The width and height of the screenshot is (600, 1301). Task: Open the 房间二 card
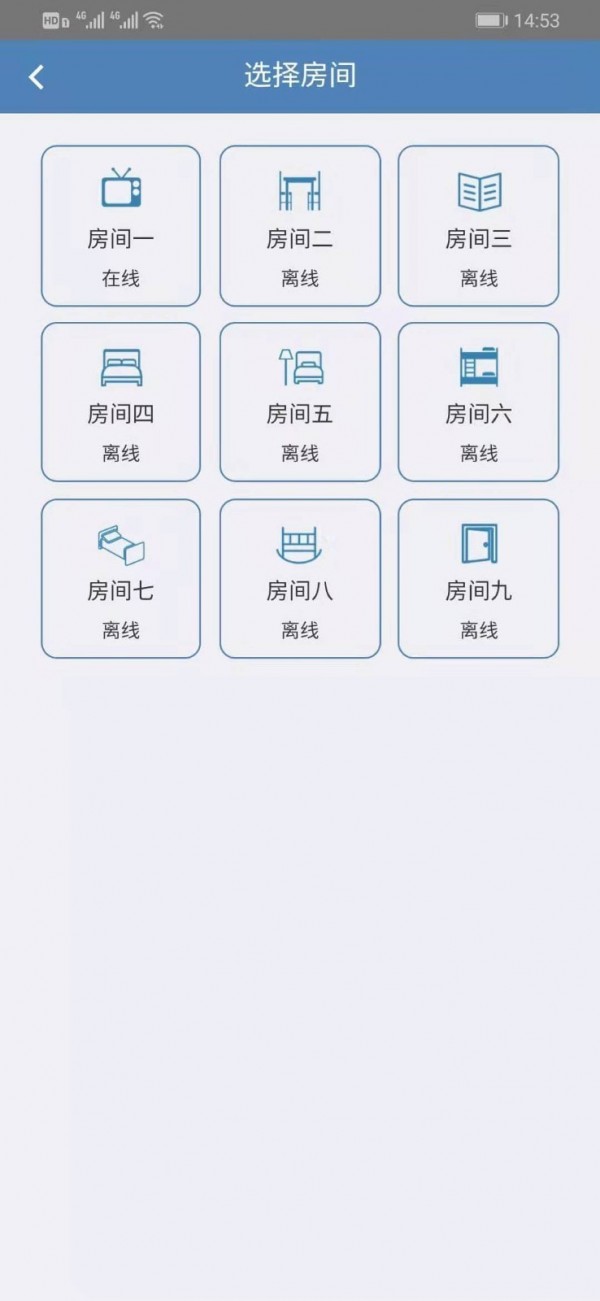pyautogui.click(x=300, y=226)
